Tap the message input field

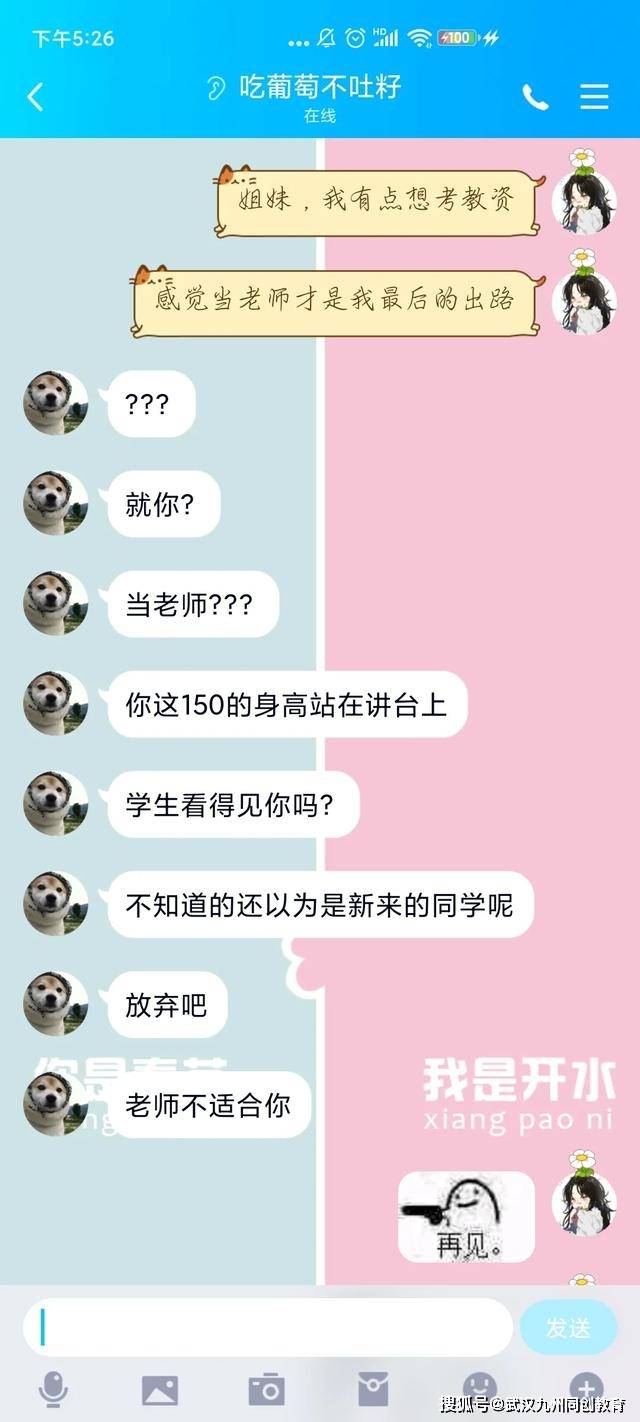(268, 1327)
